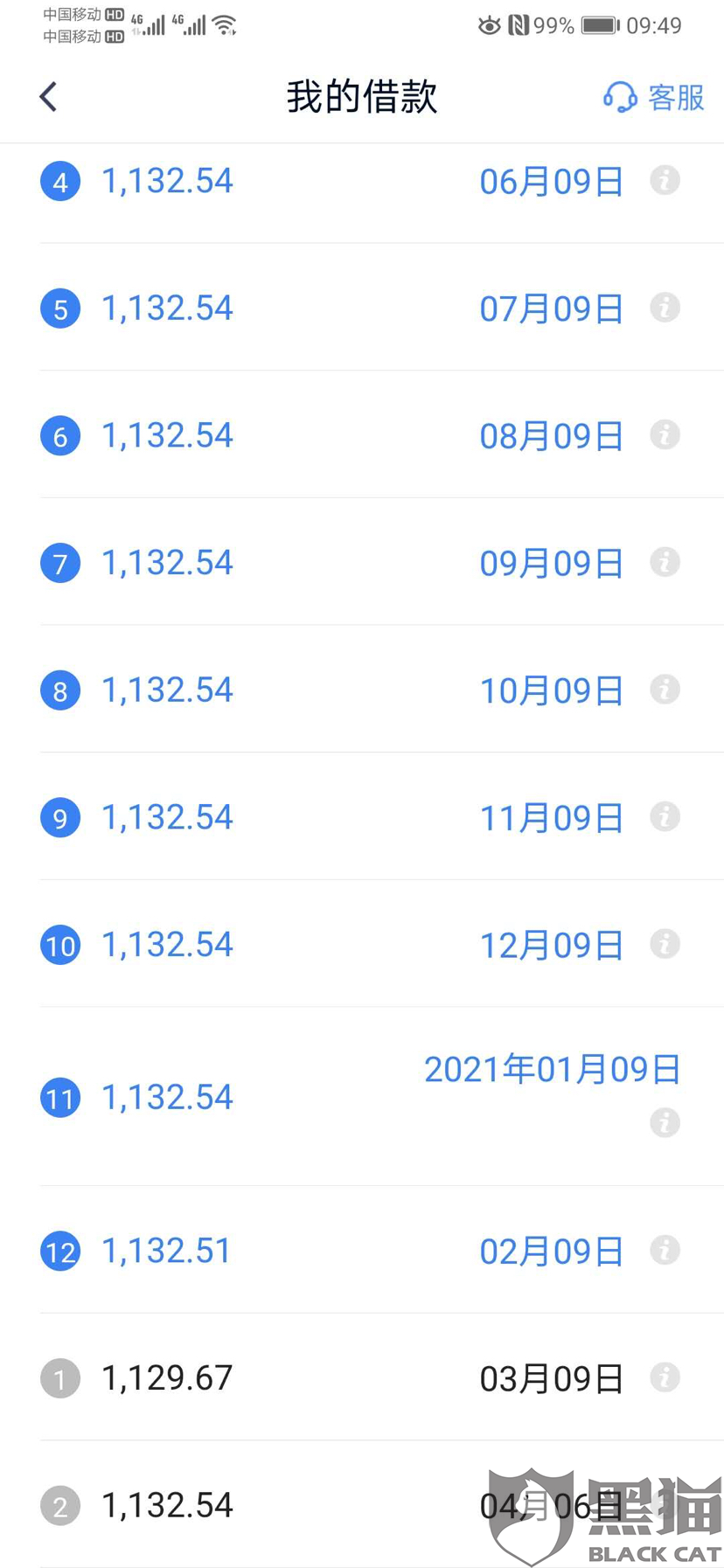View details icon for 07月09日 repayment

pos(665,308)
